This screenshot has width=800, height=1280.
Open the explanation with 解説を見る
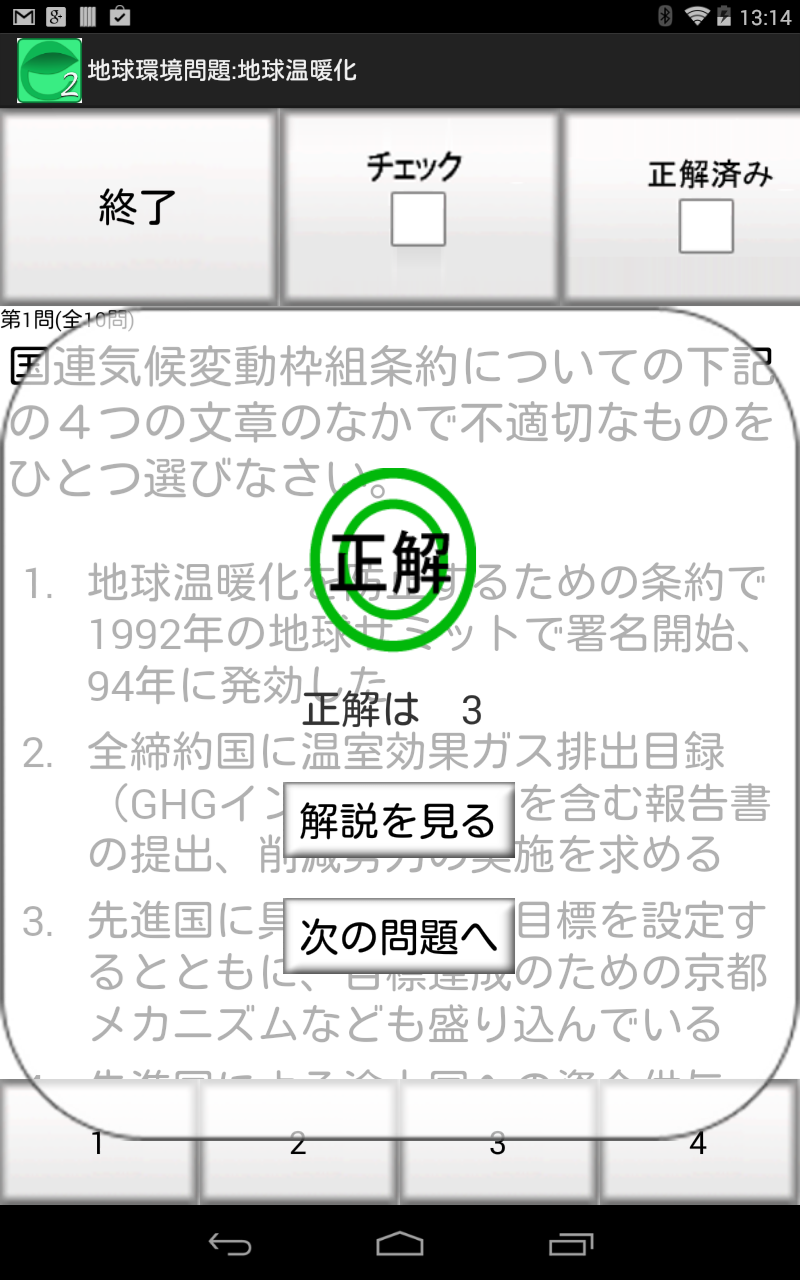(398, 820)
